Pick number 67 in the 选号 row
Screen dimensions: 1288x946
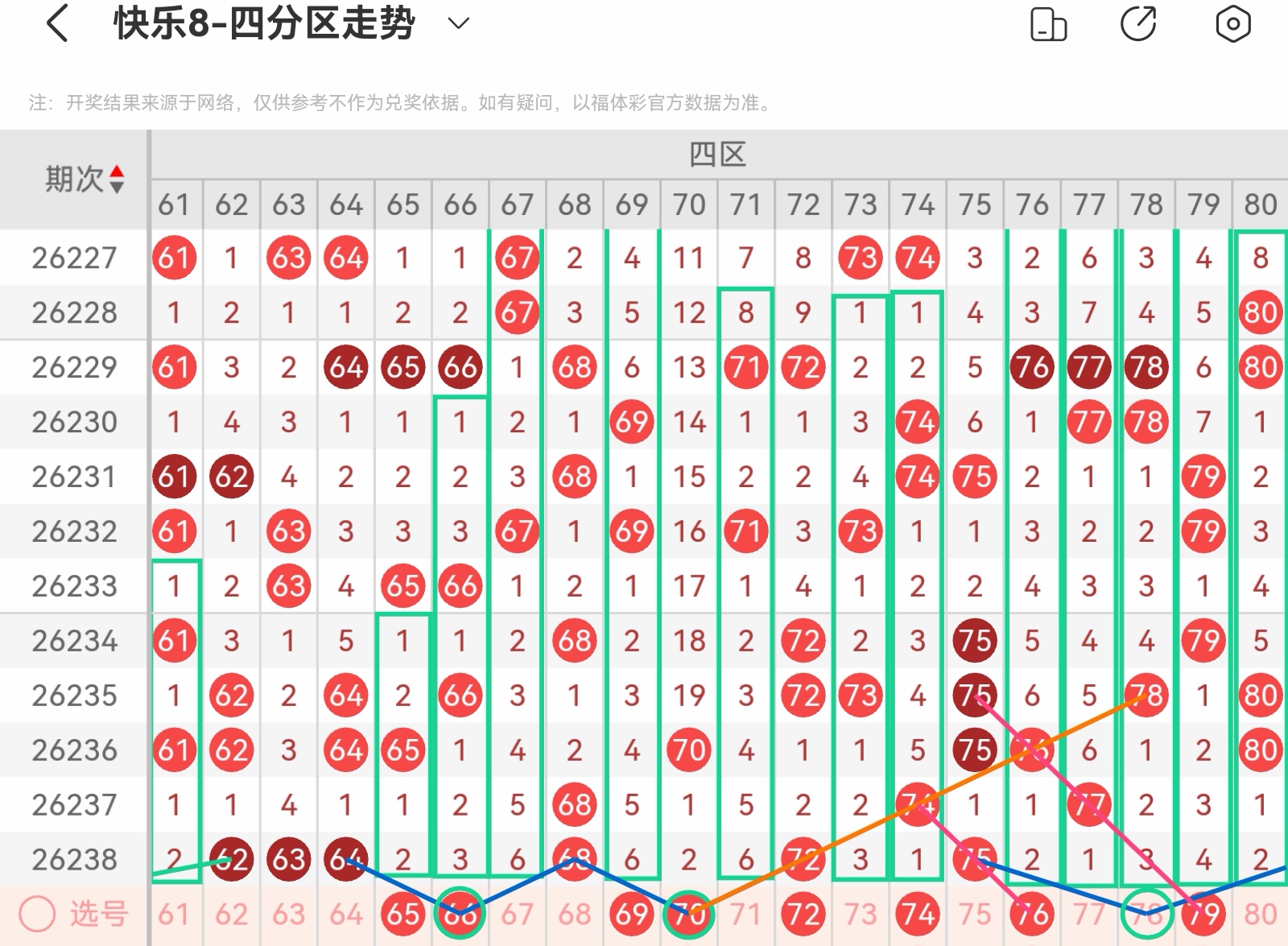click(x=517, y=915)
